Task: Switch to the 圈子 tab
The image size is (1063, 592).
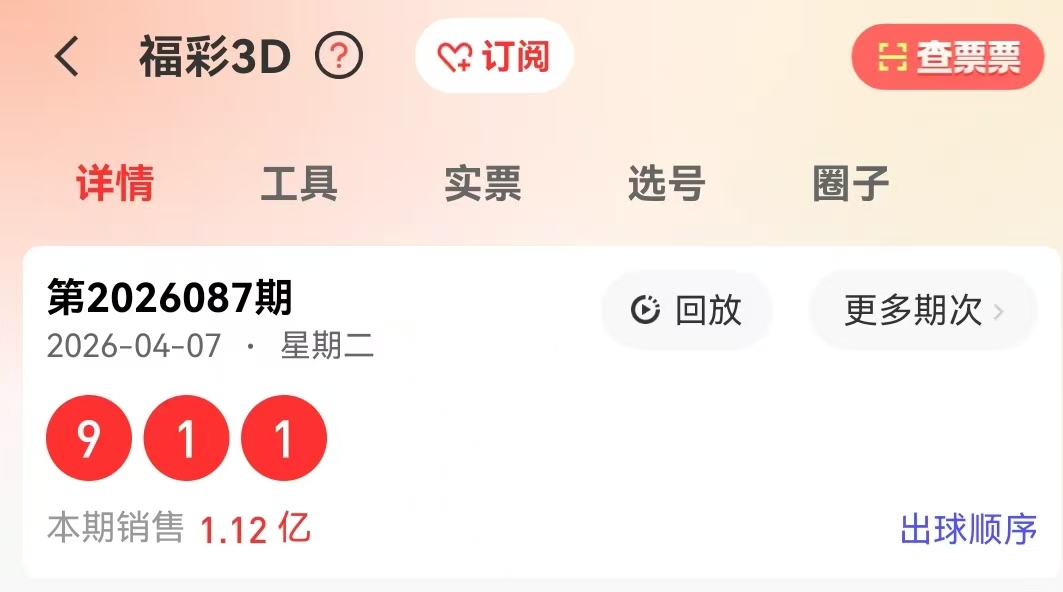Action: pyautogui.click(x=851, y=184)
